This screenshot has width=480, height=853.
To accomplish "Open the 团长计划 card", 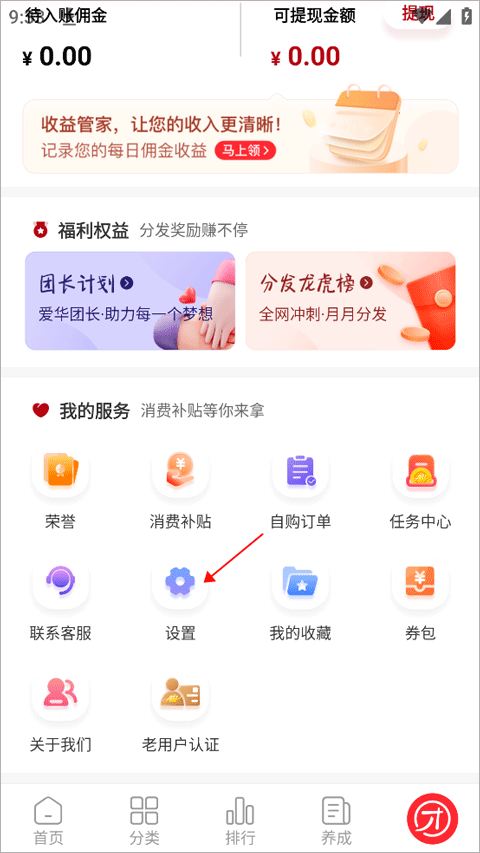I will 130,301.
